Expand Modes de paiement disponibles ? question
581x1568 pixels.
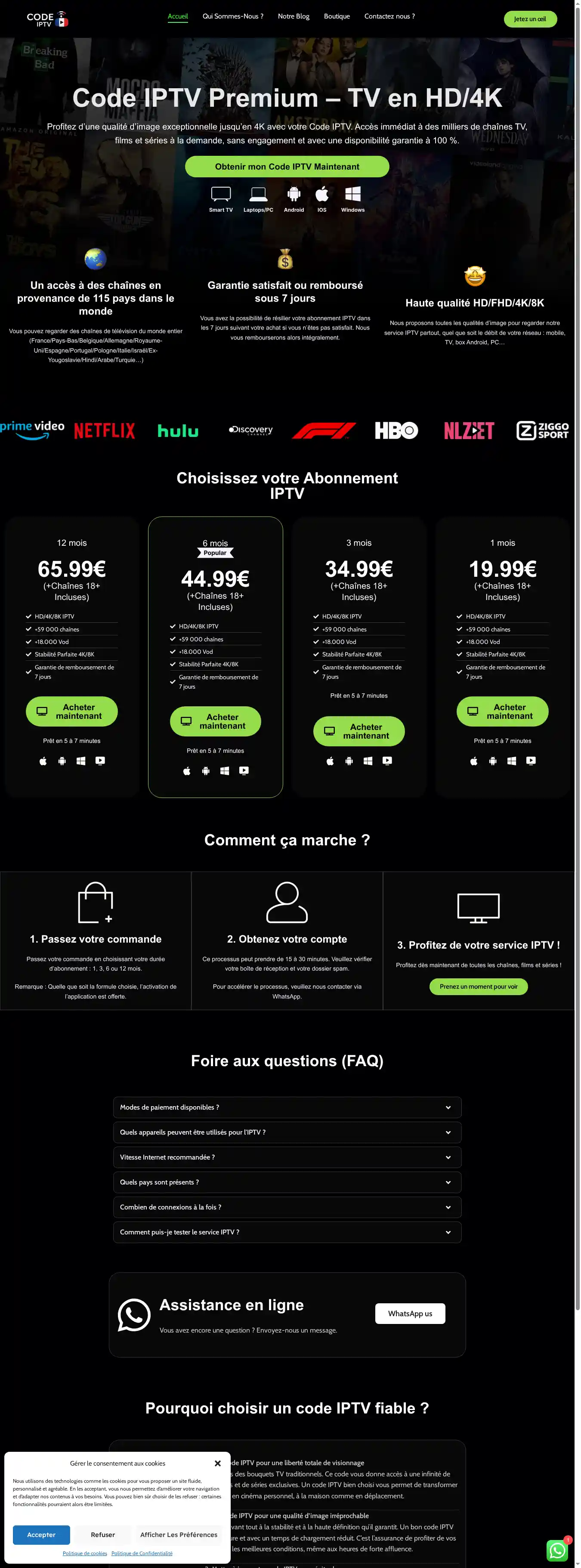tap(287, 1107)
